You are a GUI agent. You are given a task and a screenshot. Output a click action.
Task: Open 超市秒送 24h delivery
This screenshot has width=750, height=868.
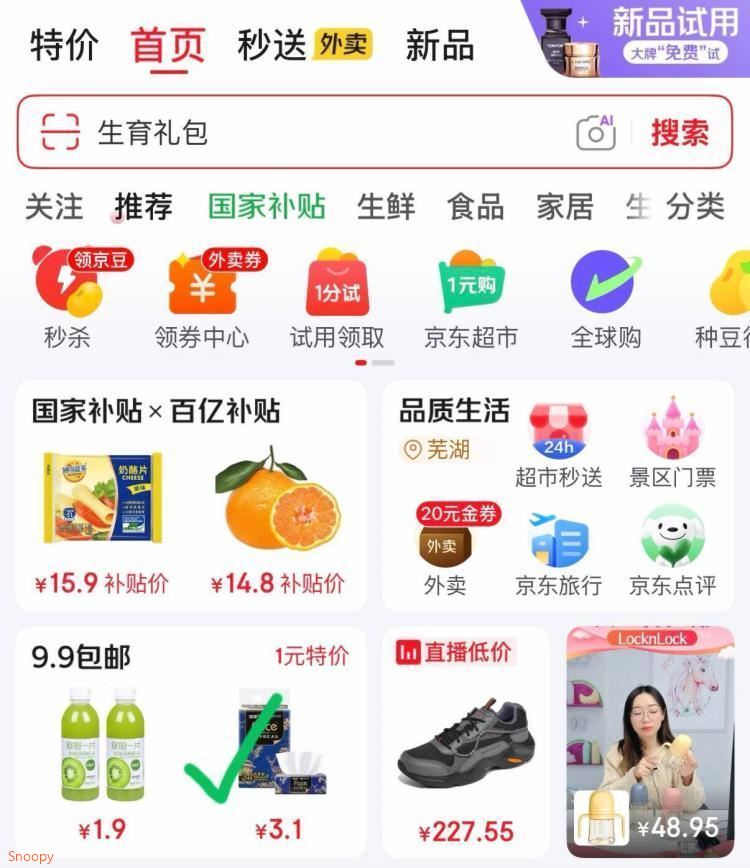tap(559, 445)
